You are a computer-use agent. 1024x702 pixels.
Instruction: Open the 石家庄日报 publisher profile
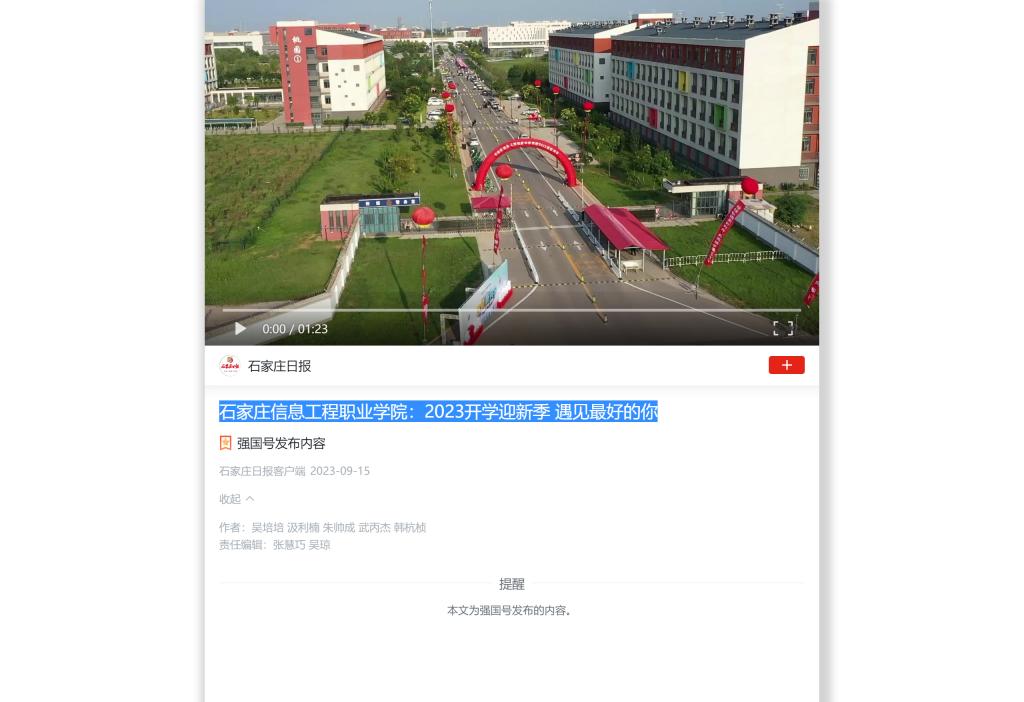coord(279,366)
